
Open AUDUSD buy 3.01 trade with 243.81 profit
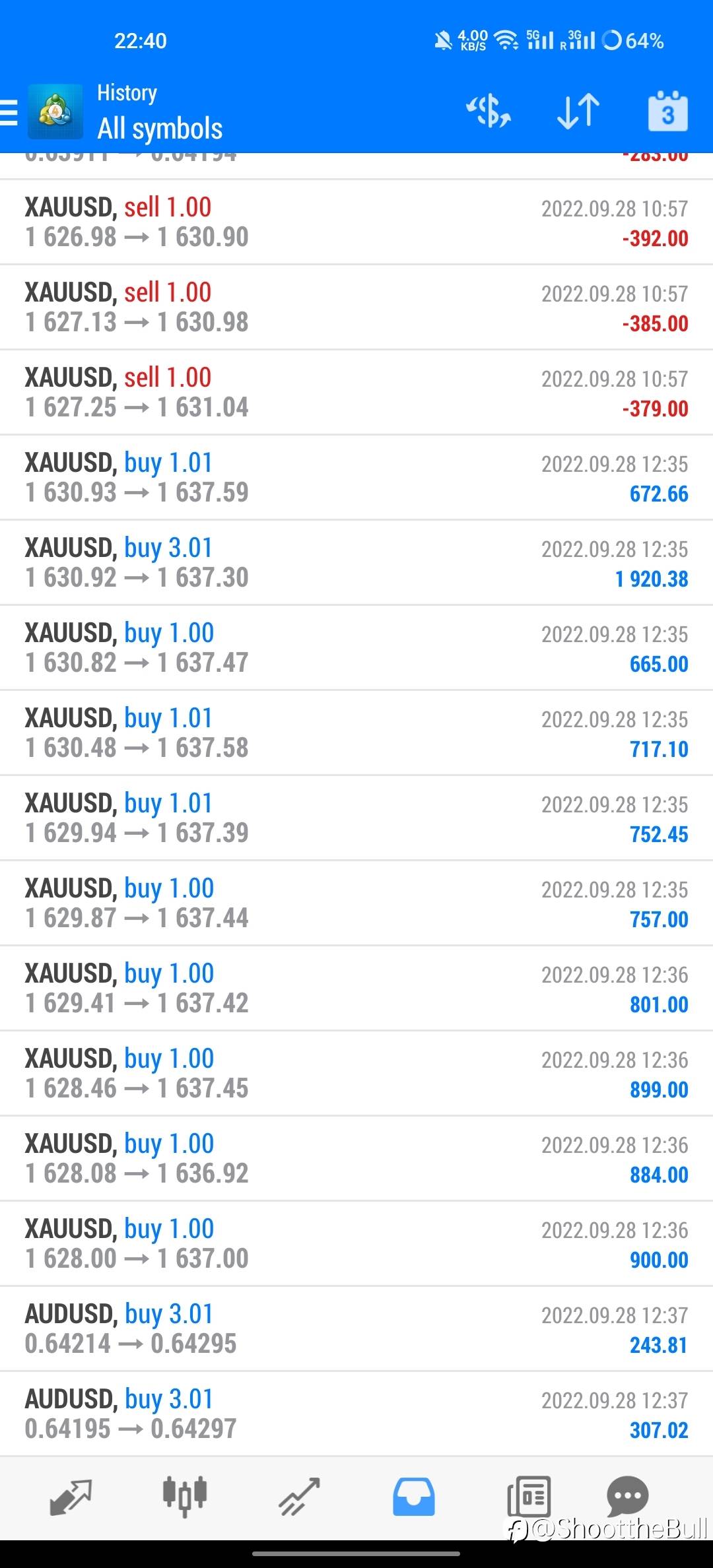pyautogui.click(x=356, y=1329)
